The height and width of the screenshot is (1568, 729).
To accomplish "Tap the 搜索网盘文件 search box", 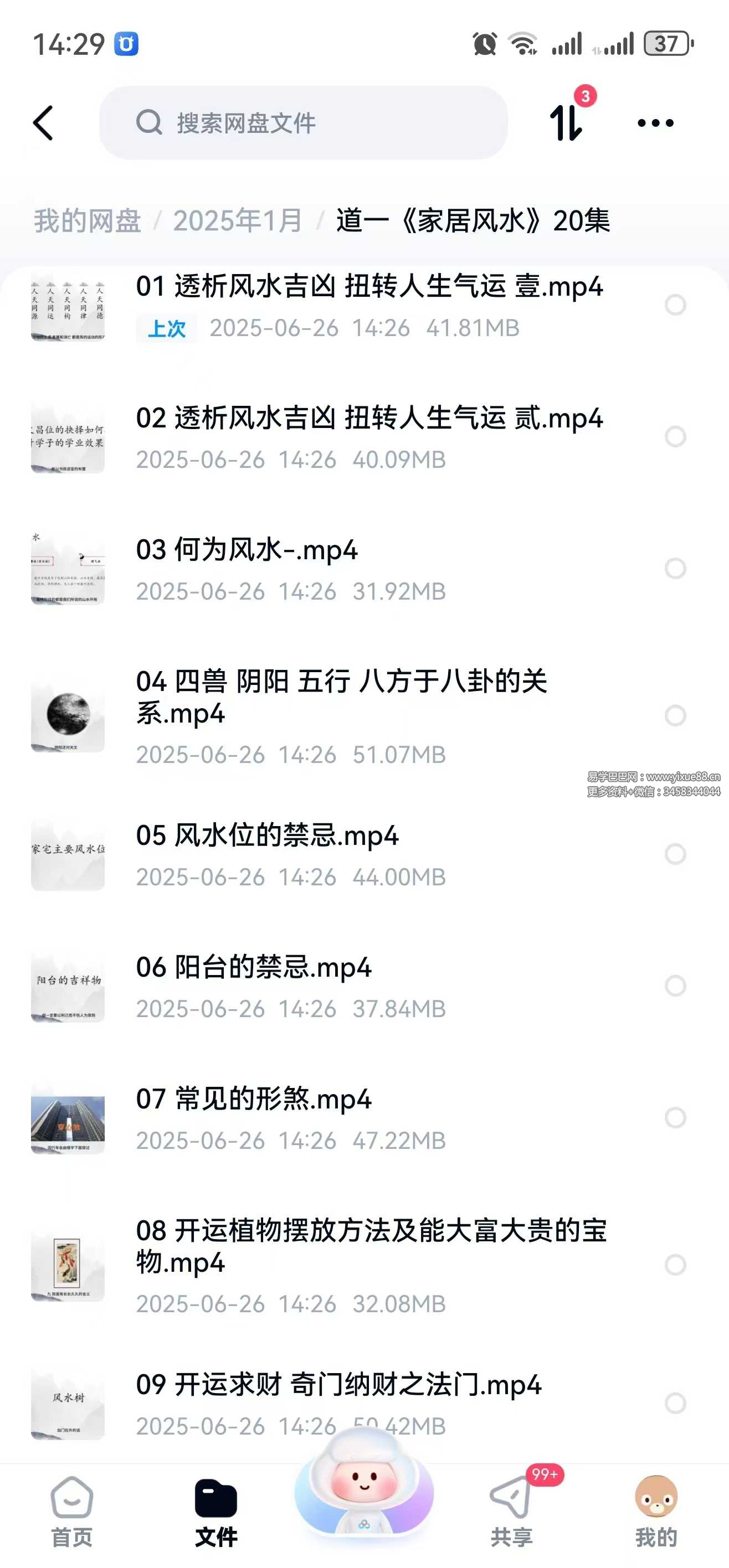I will pos(304,123).
